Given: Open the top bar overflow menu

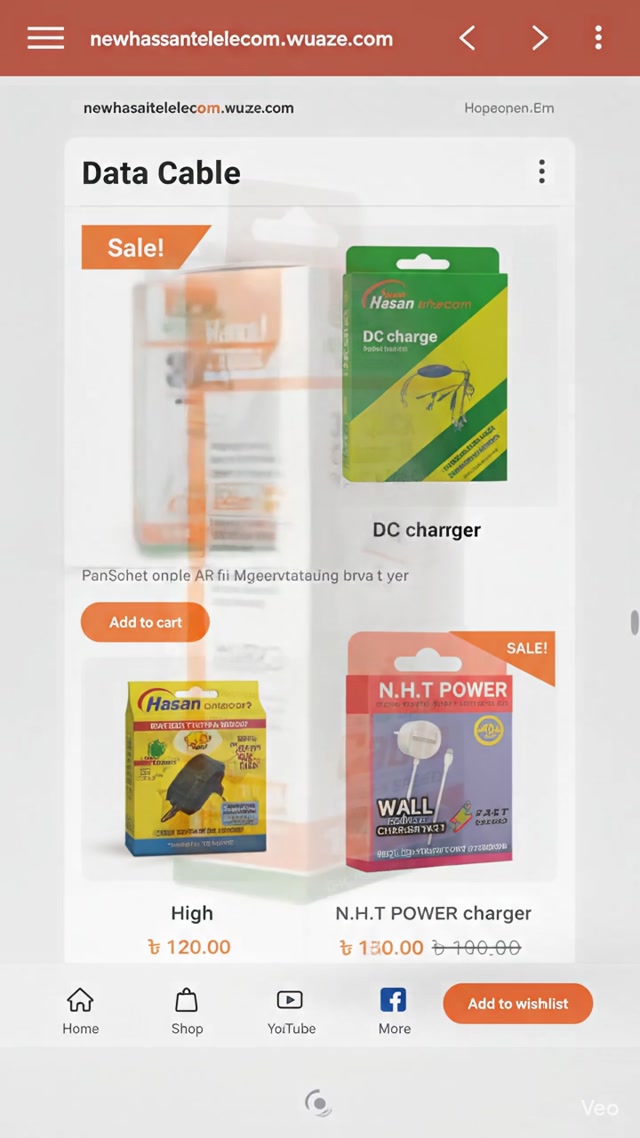Looking at the screenshot, I should tap(598, 39).
